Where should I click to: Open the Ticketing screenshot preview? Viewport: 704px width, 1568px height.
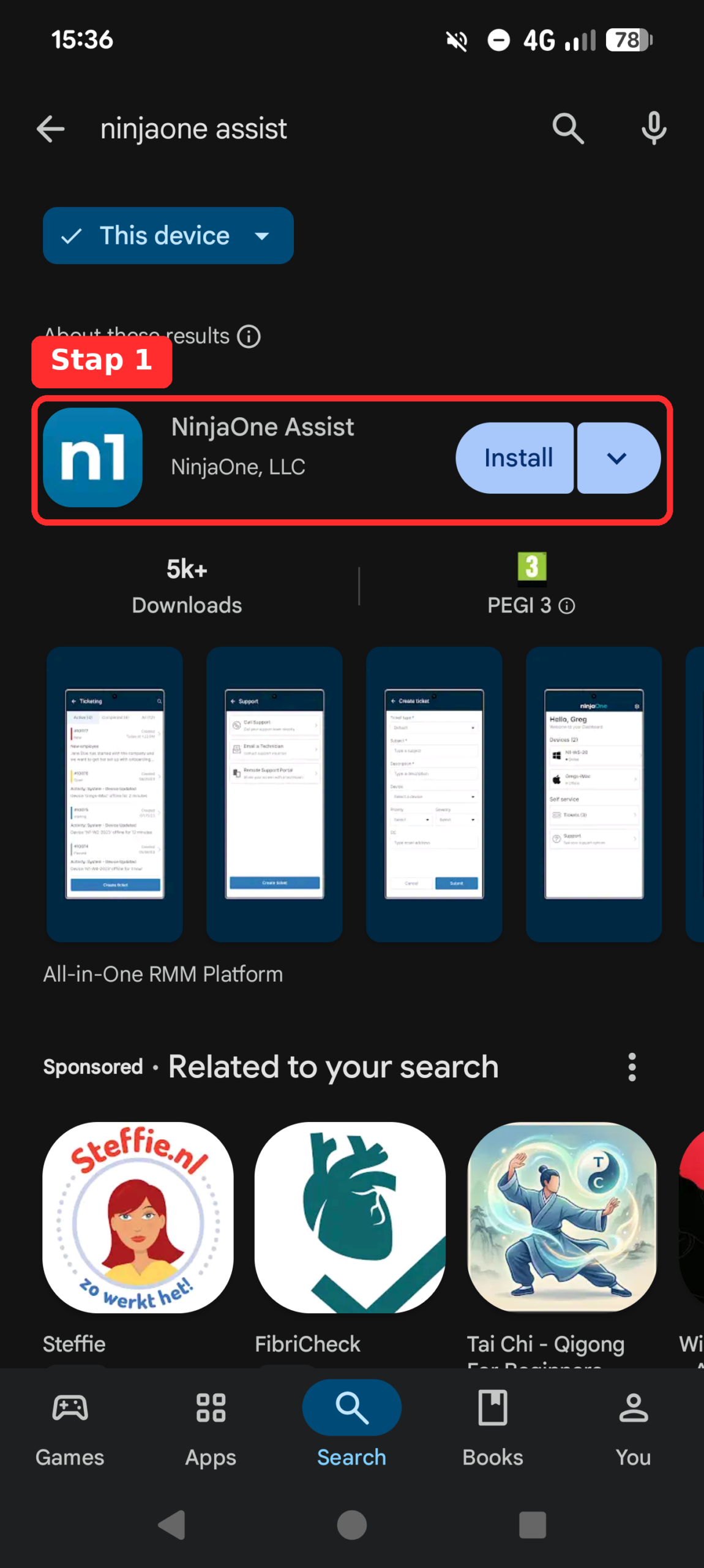(x=114, y=794)
